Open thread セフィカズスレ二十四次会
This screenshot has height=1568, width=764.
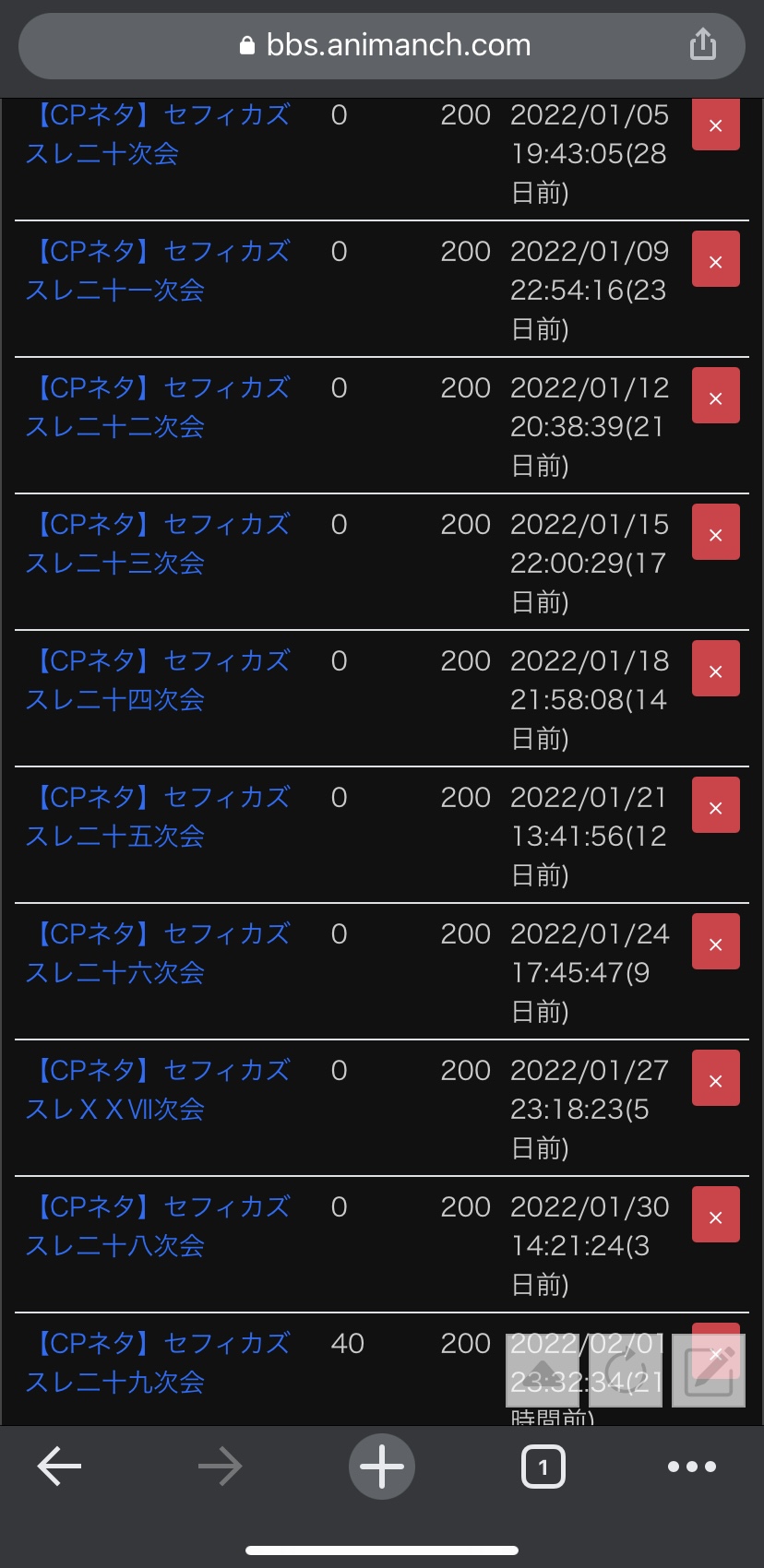158,680
